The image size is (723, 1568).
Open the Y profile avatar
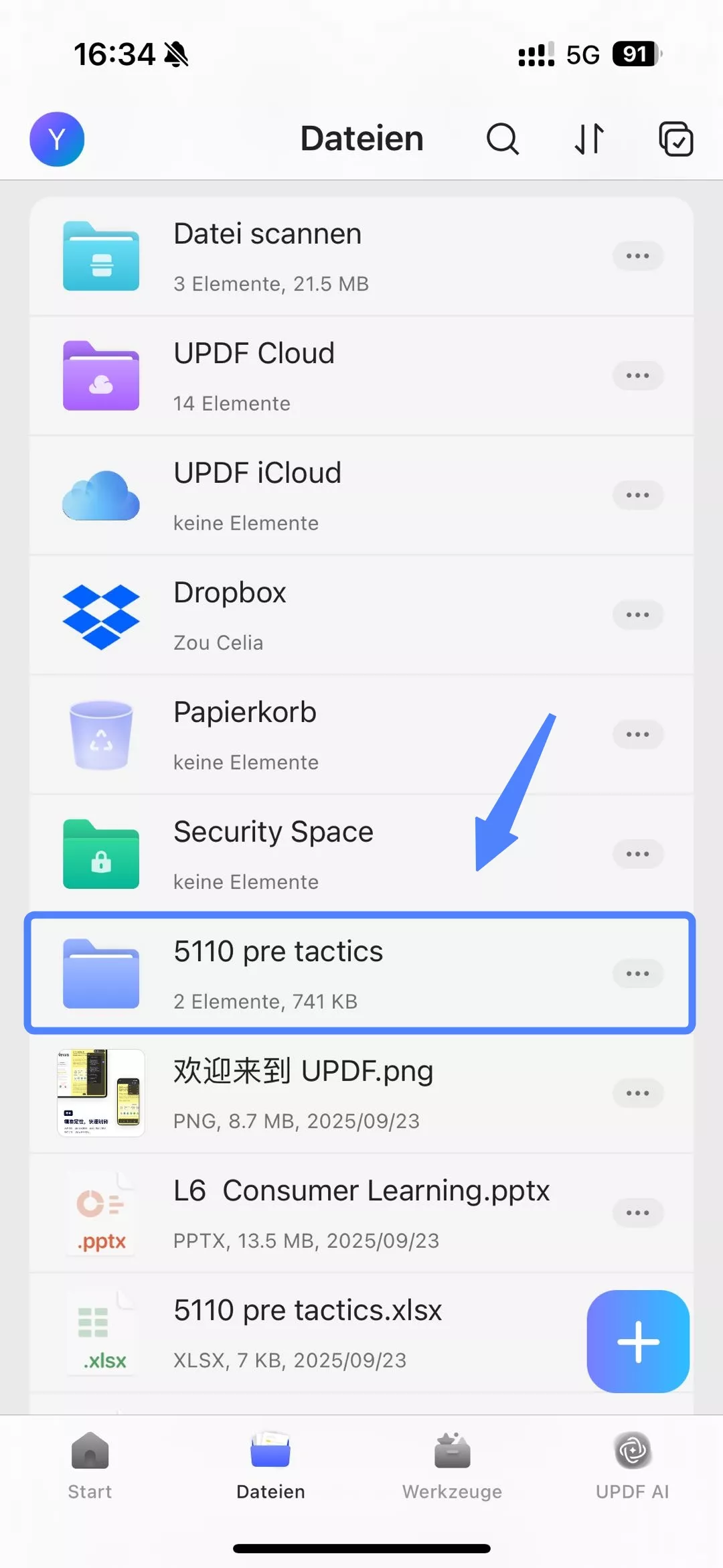[57, 139]
